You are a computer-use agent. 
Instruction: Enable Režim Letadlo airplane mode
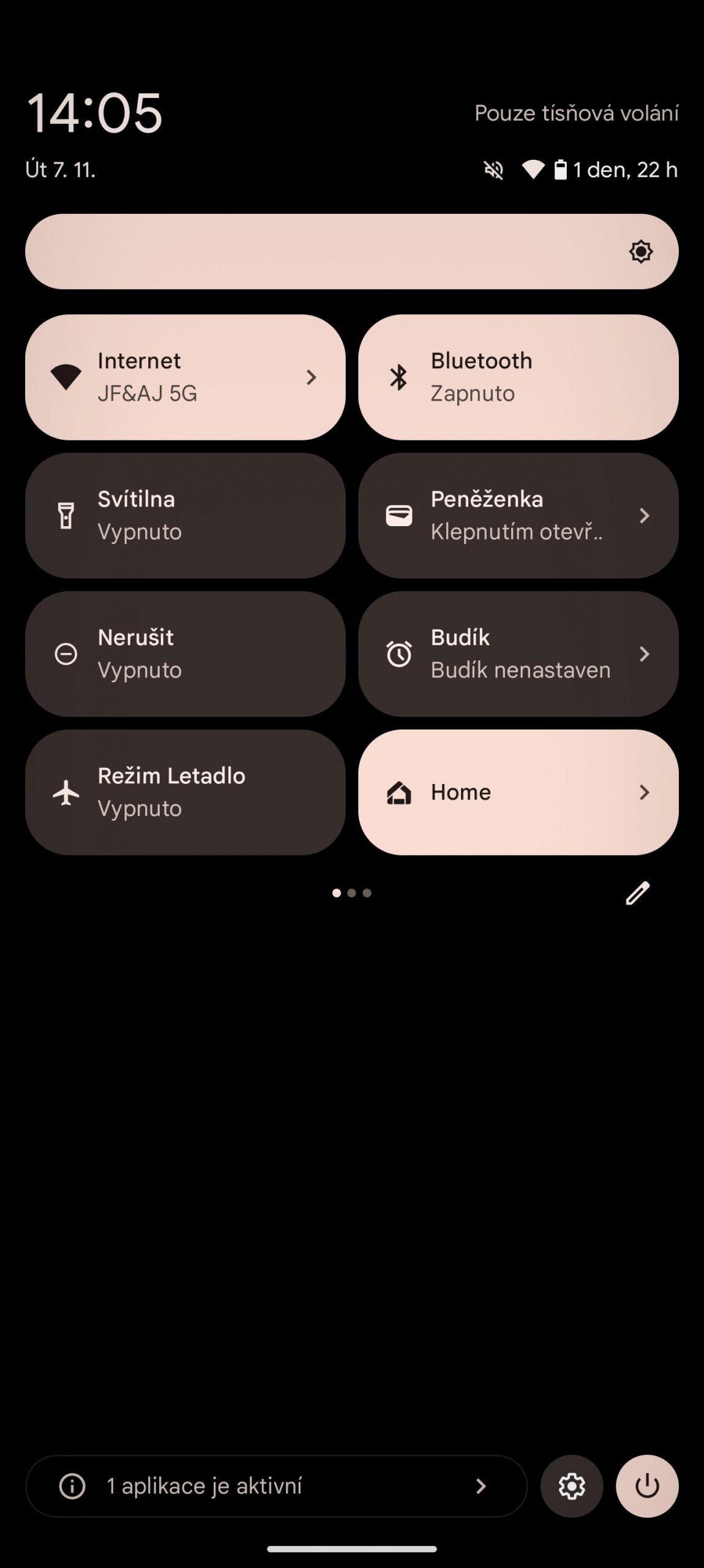click(x=185, y=793)
